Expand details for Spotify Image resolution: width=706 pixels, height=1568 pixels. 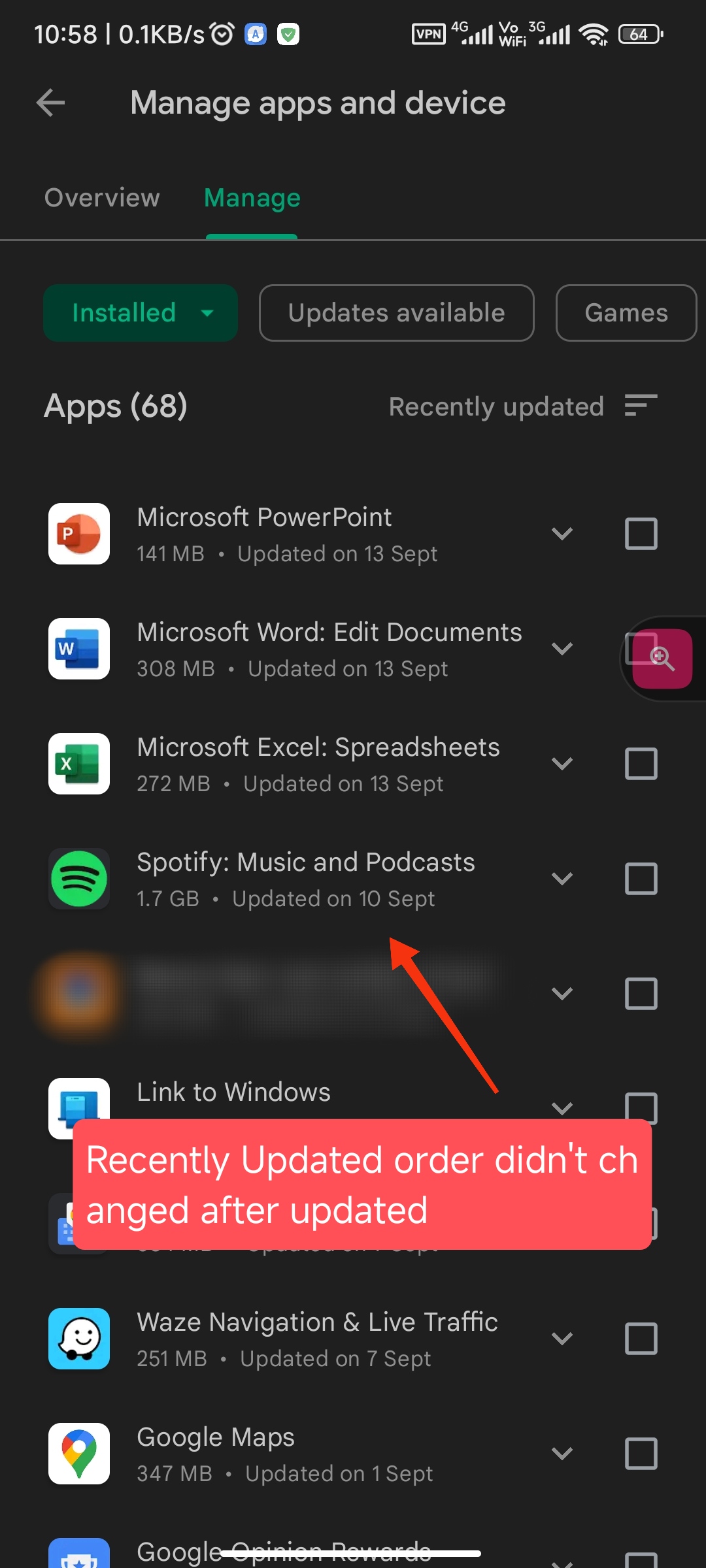[562, 879]
